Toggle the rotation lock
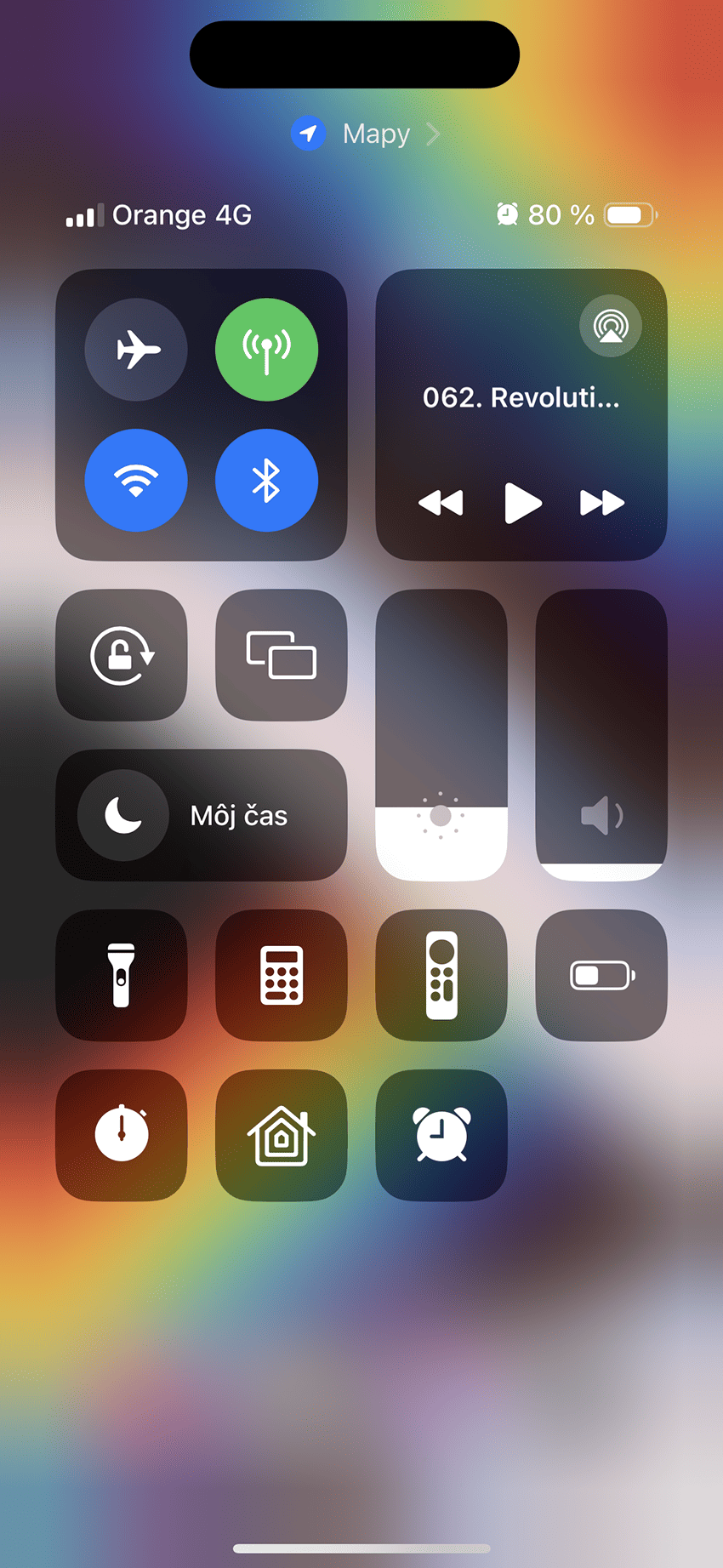 coord(122,655)
